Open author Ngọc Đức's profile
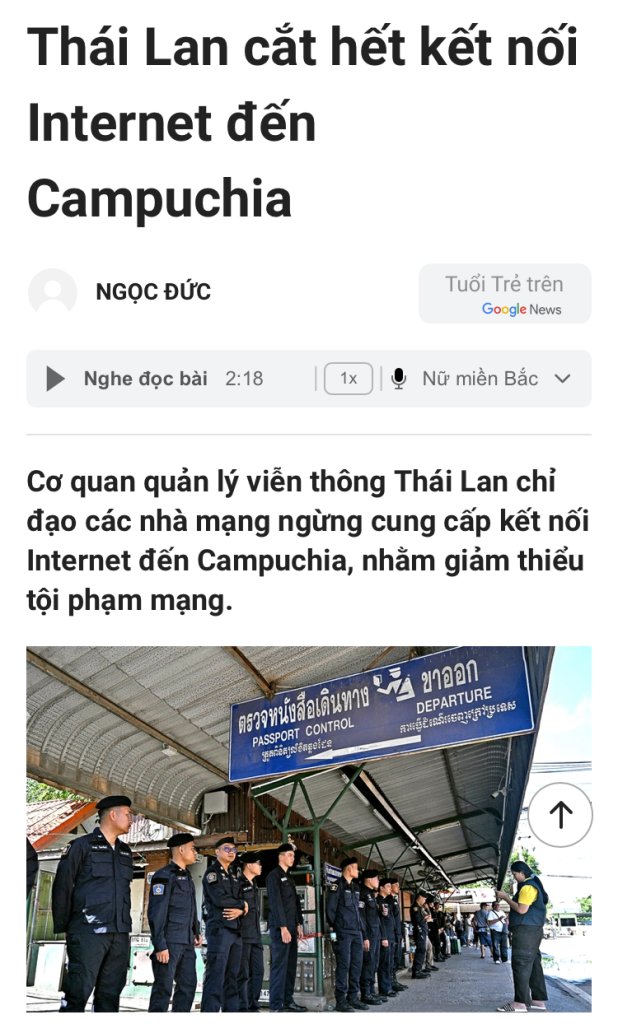618x1024 pixels. tap(152, 293)
